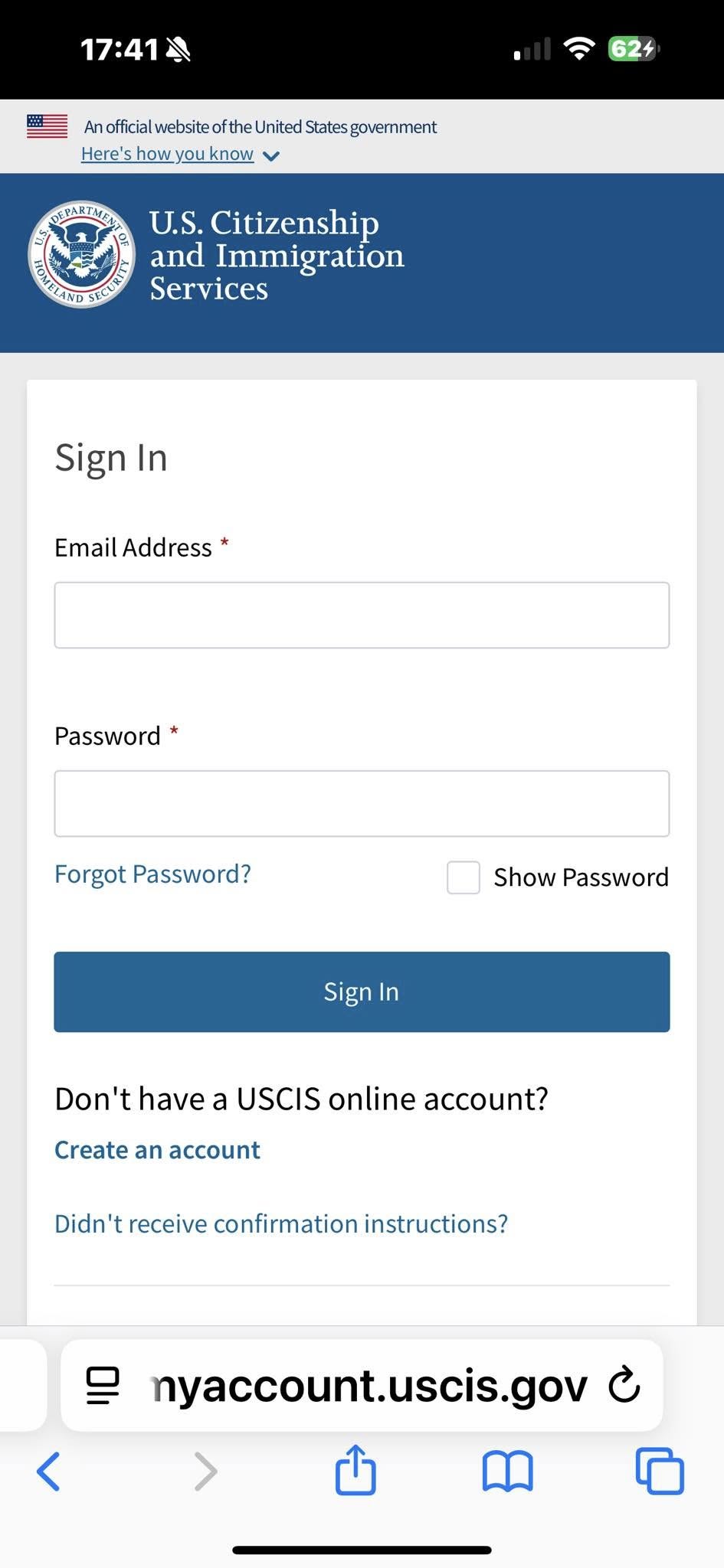Tap the myaccount.uscis.gov address bar
This screenshot has width=724, height=1568.
coord(368,1385)
